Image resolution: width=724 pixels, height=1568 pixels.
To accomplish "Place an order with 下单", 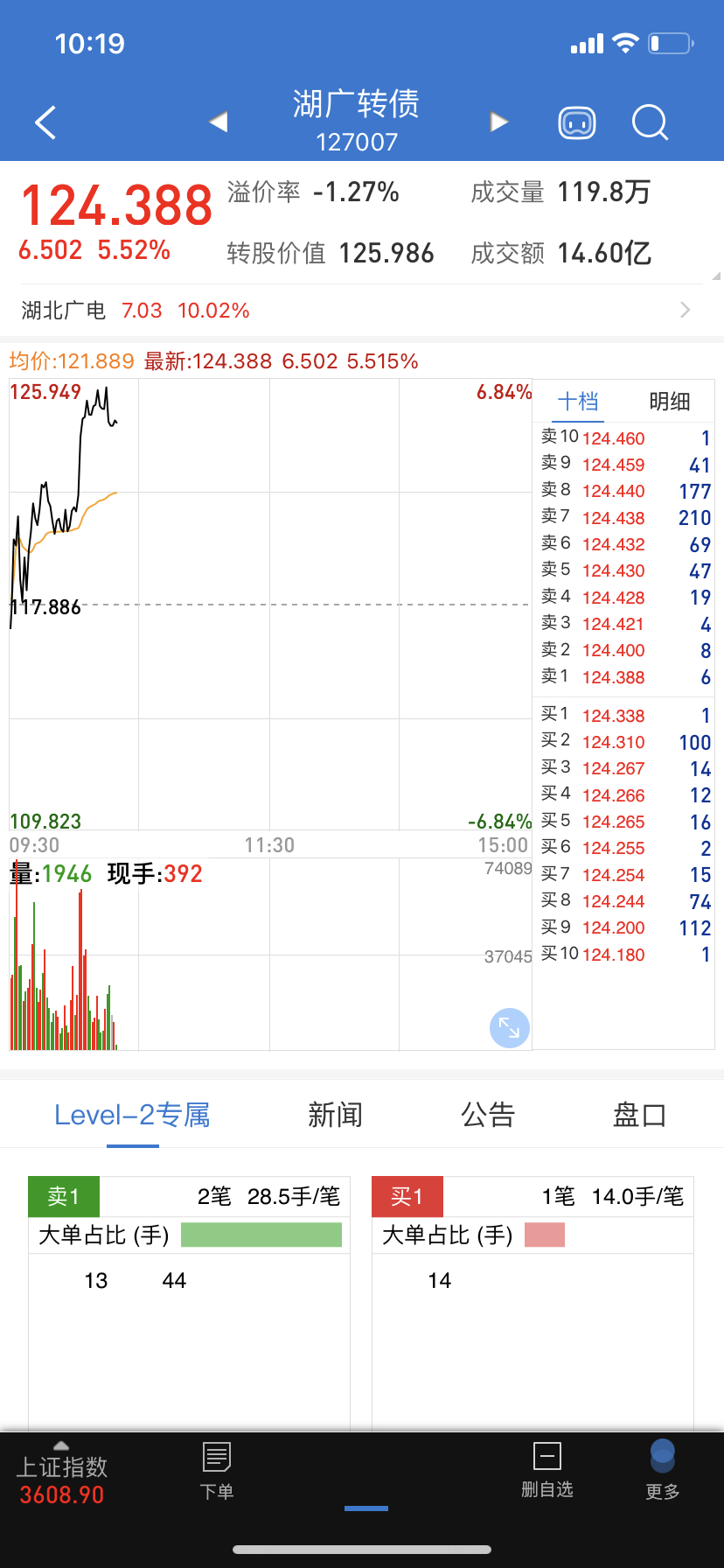I will 217,1472.
